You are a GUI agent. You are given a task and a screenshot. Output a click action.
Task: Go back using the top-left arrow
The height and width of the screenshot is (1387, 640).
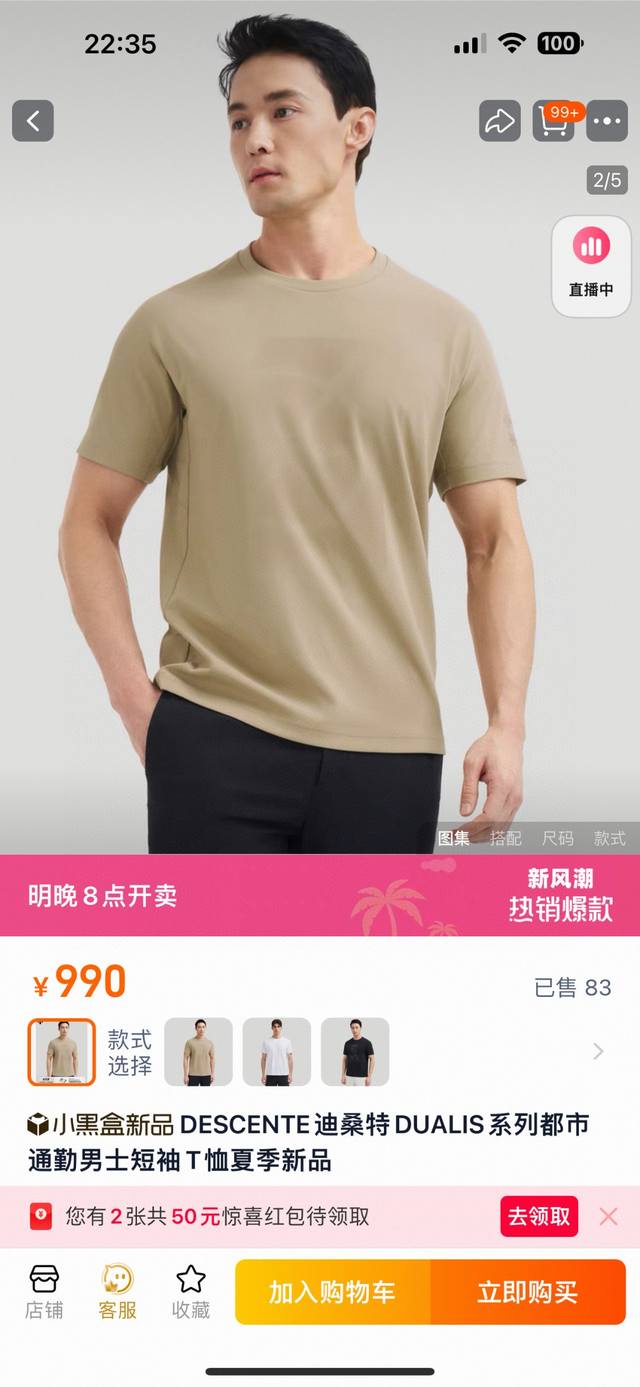[x=33, y=122]
